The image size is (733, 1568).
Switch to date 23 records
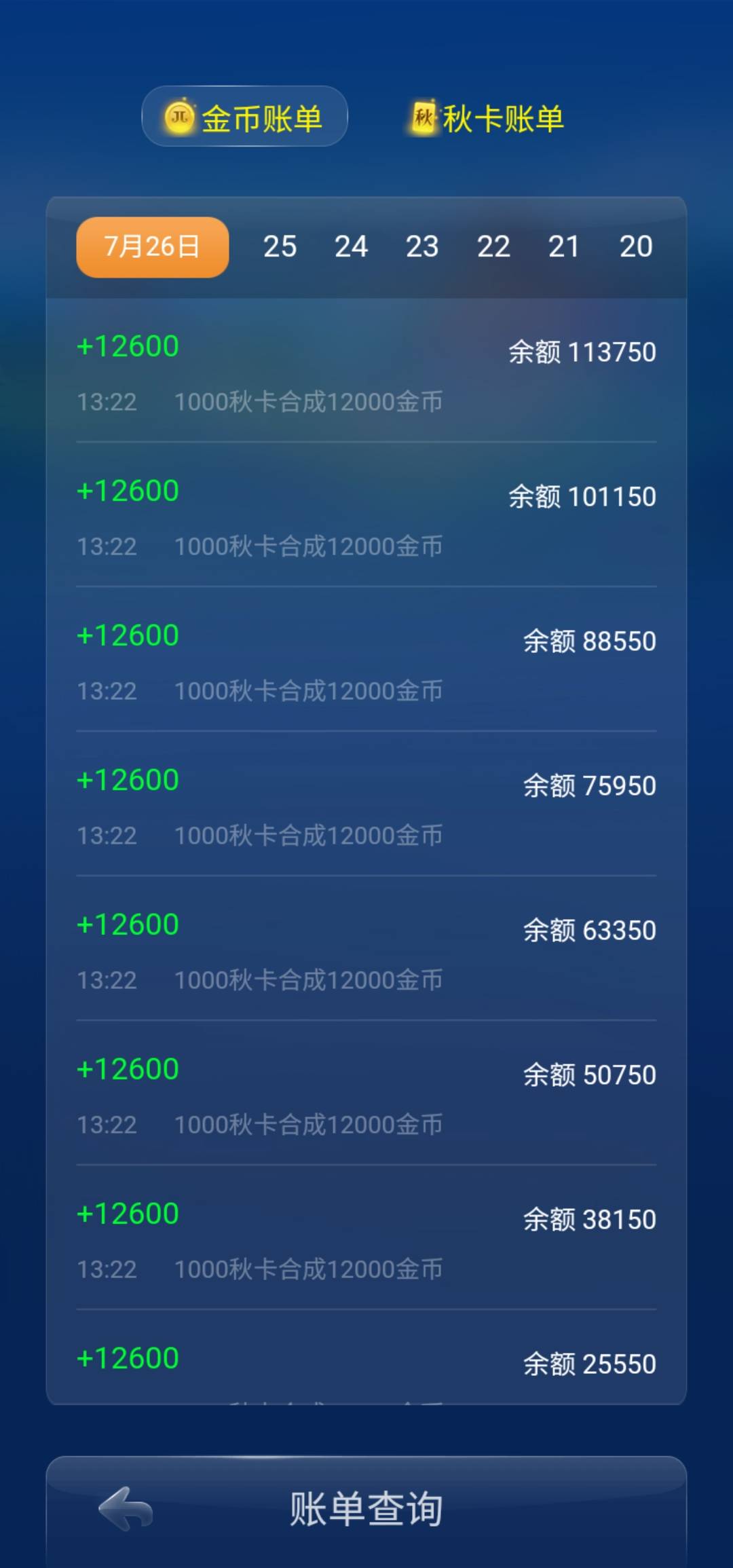coord(424,246)
